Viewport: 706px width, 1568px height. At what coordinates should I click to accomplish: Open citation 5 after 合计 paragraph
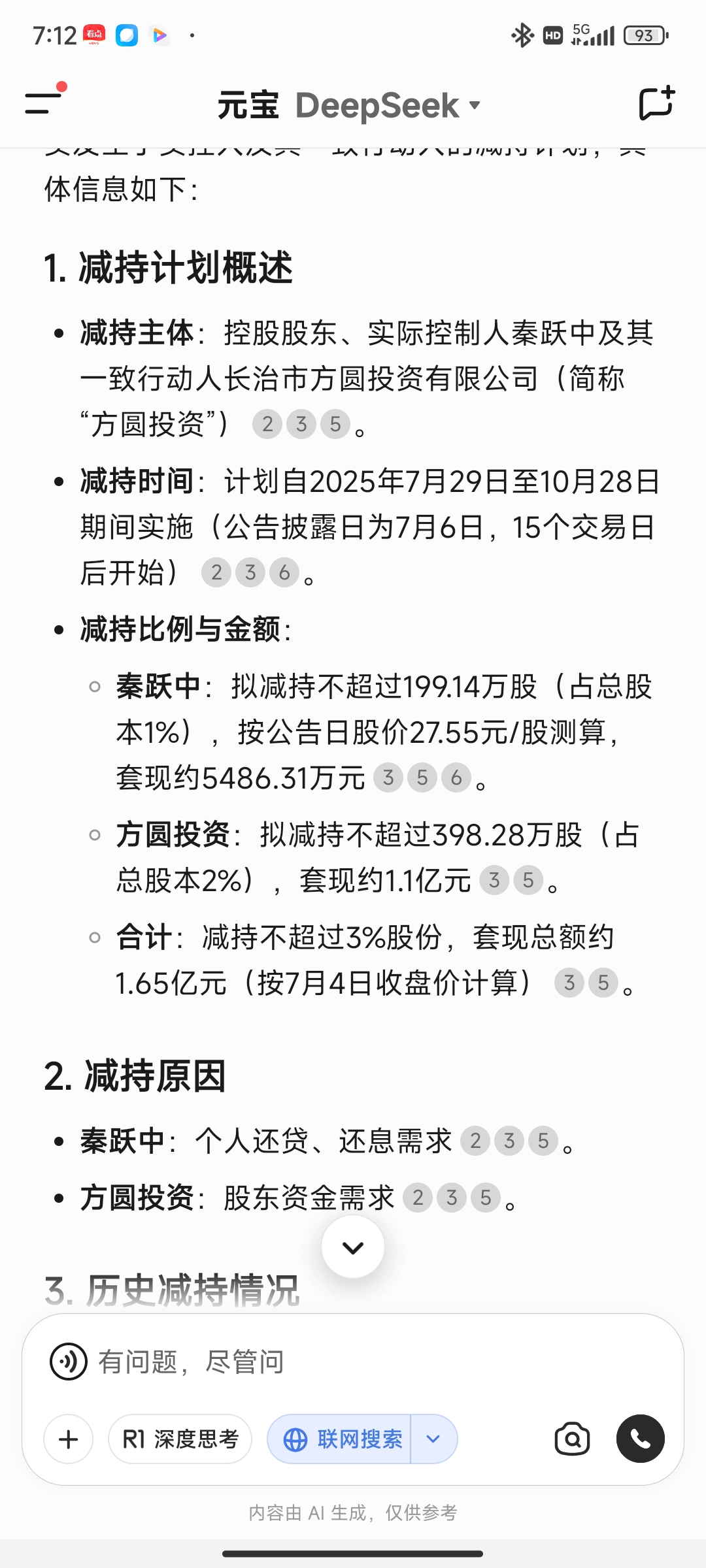(603, 983)
